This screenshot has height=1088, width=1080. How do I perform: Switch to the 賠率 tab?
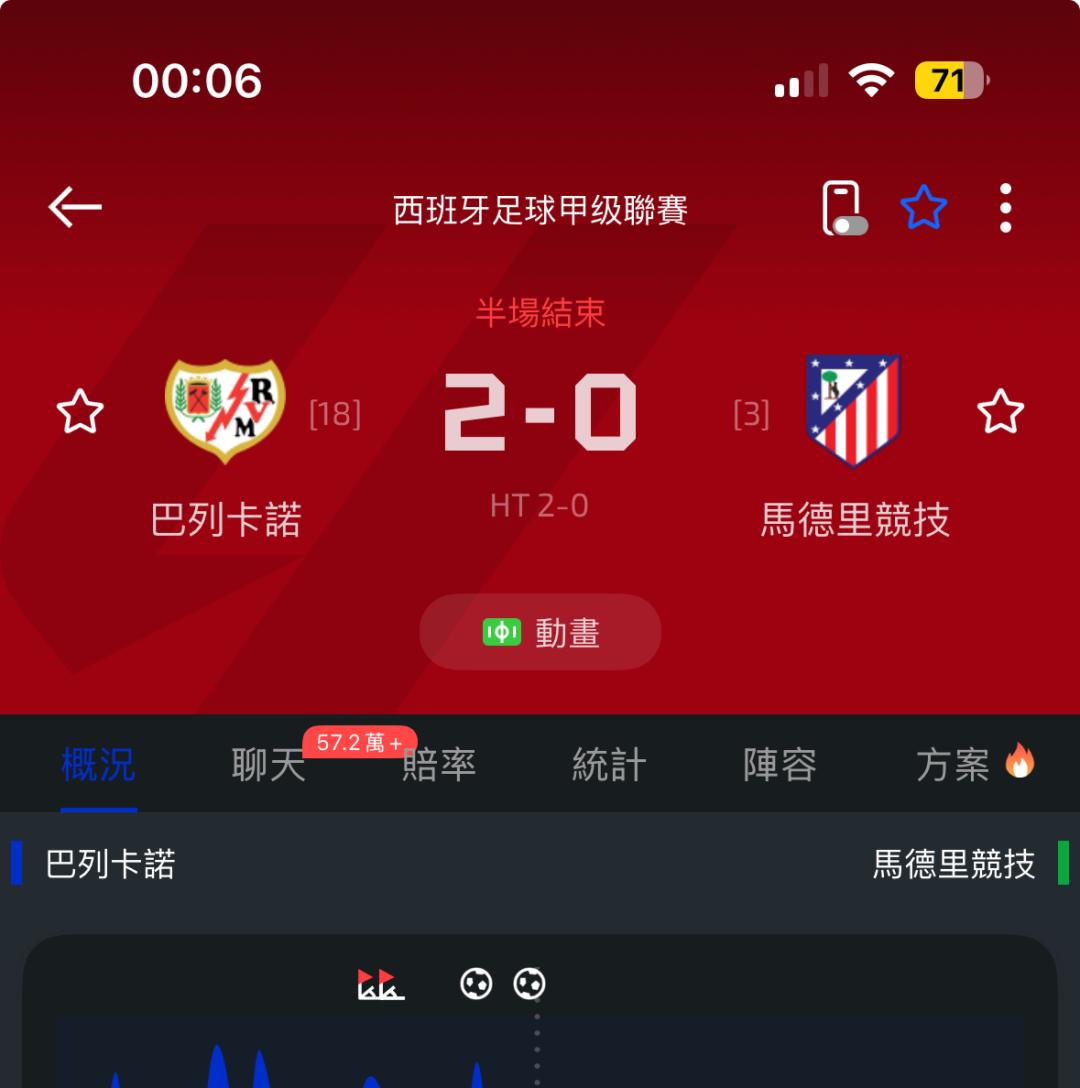439,765
